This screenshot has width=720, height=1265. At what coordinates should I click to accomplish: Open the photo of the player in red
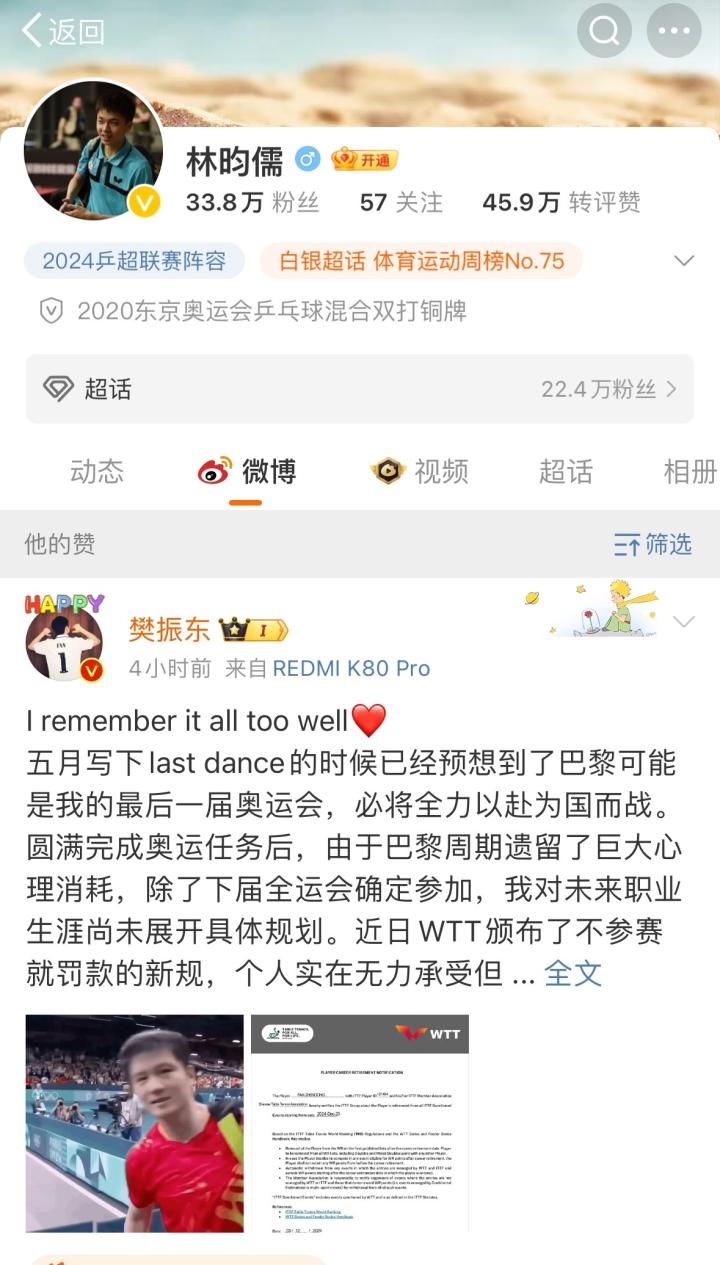pos(134,1123)
